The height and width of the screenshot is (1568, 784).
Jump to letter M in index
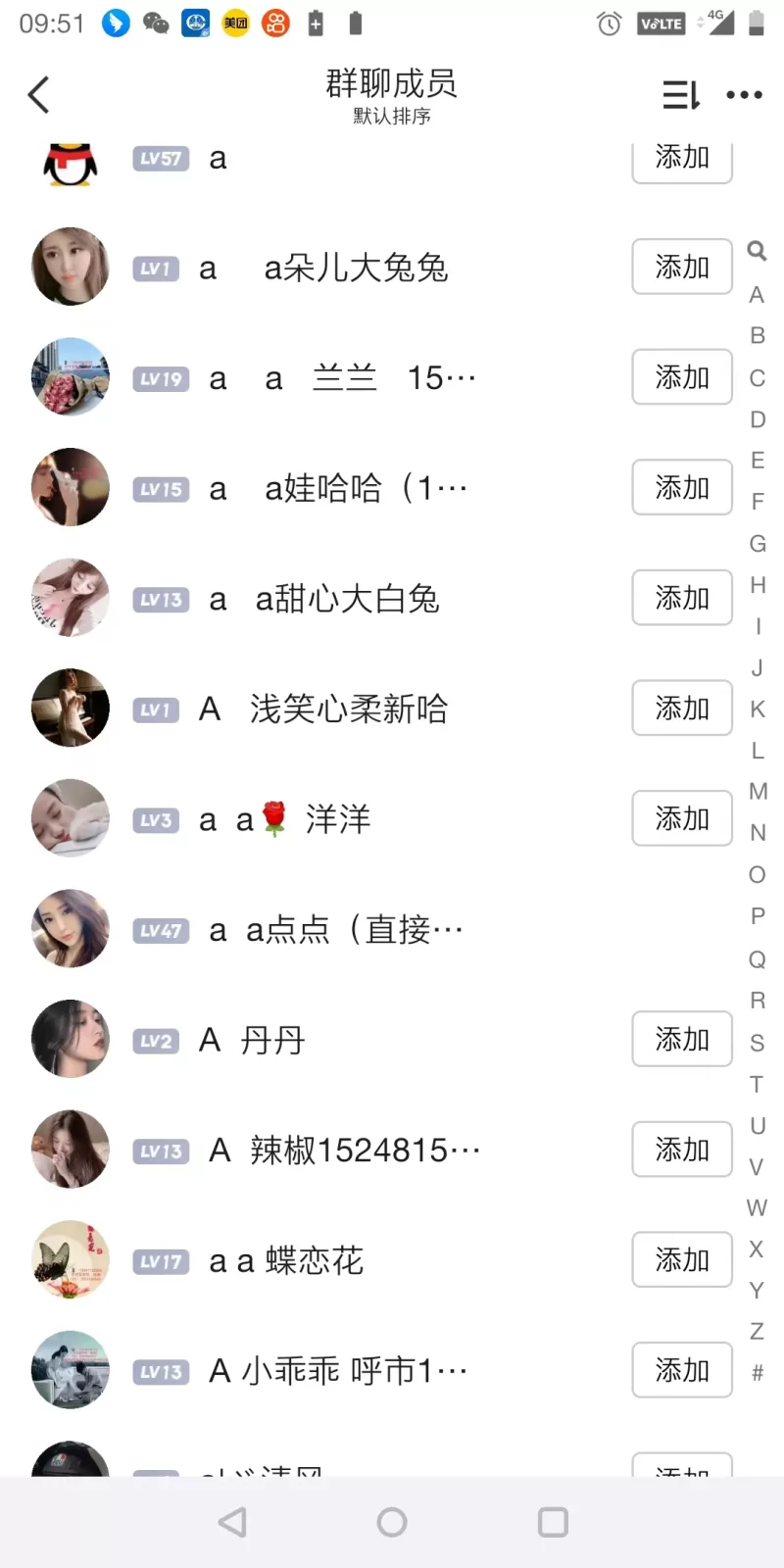(x=758, y=791)
